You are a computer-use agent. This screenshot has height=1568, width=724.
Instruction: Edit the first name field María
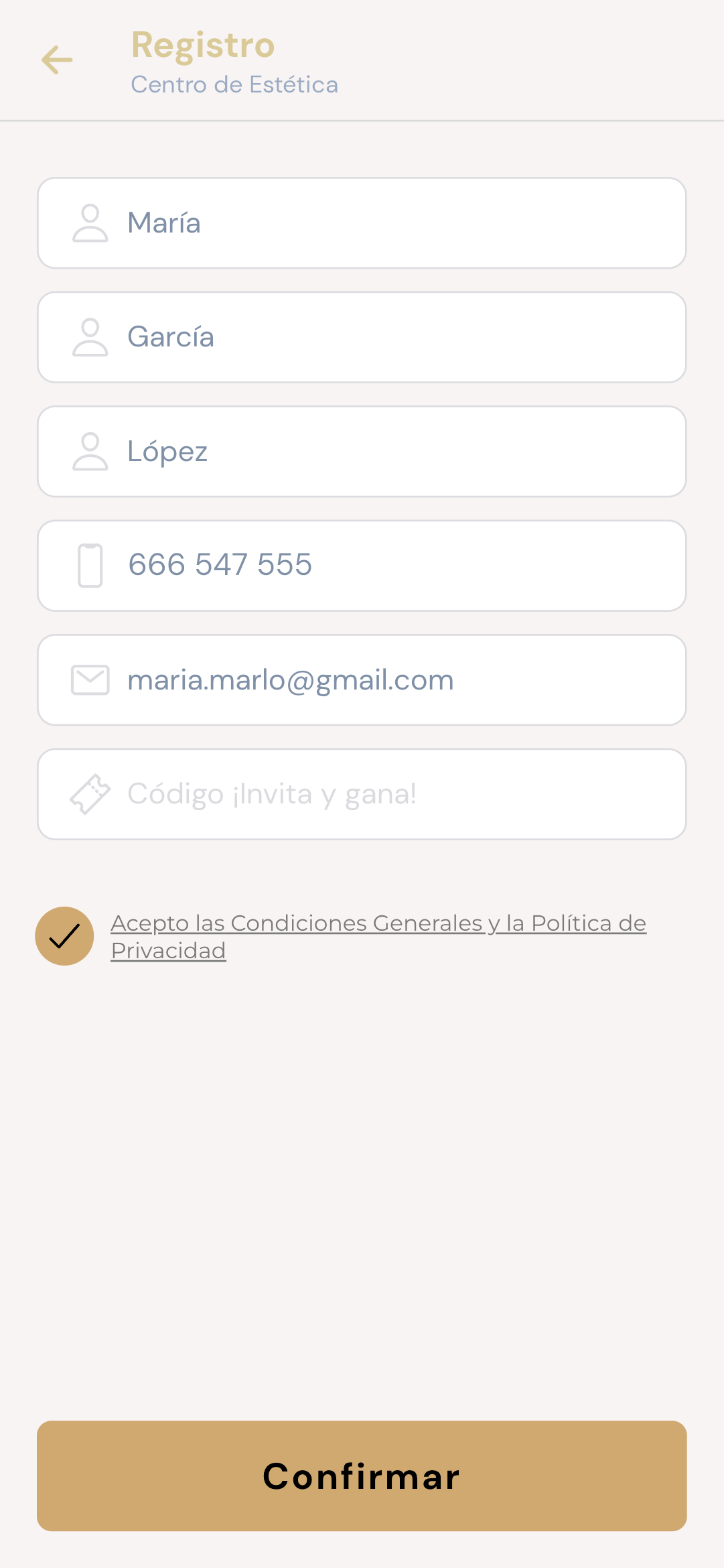point(362,223)
